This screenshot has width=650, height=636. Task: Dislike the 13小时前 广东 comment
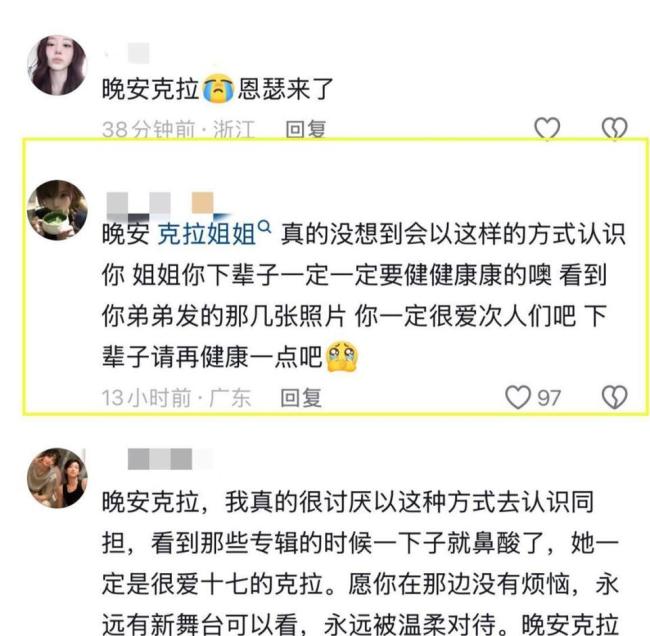tap(614, 397)
